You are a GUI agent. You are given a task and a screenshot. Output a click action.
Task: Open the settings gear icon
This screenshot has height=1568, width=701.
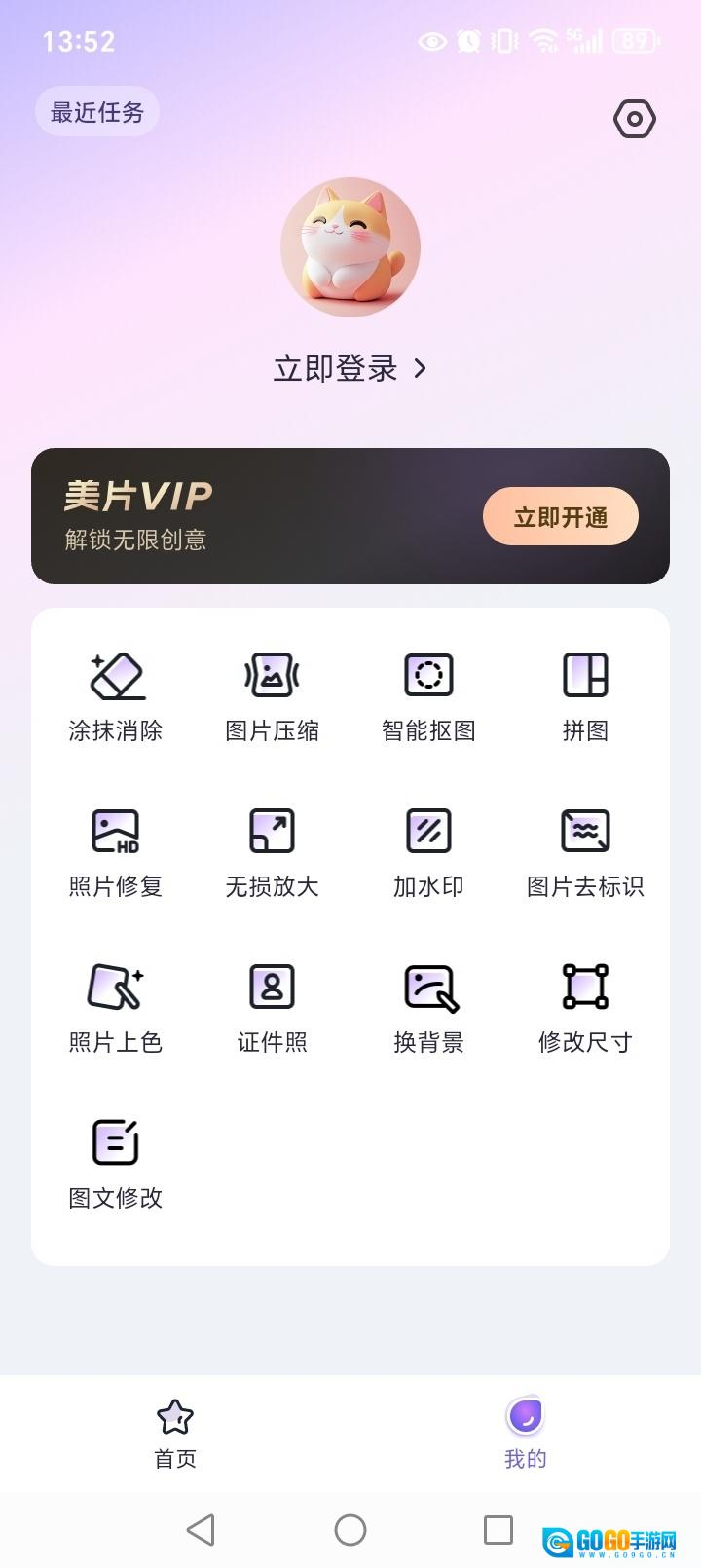coord(634,119)
